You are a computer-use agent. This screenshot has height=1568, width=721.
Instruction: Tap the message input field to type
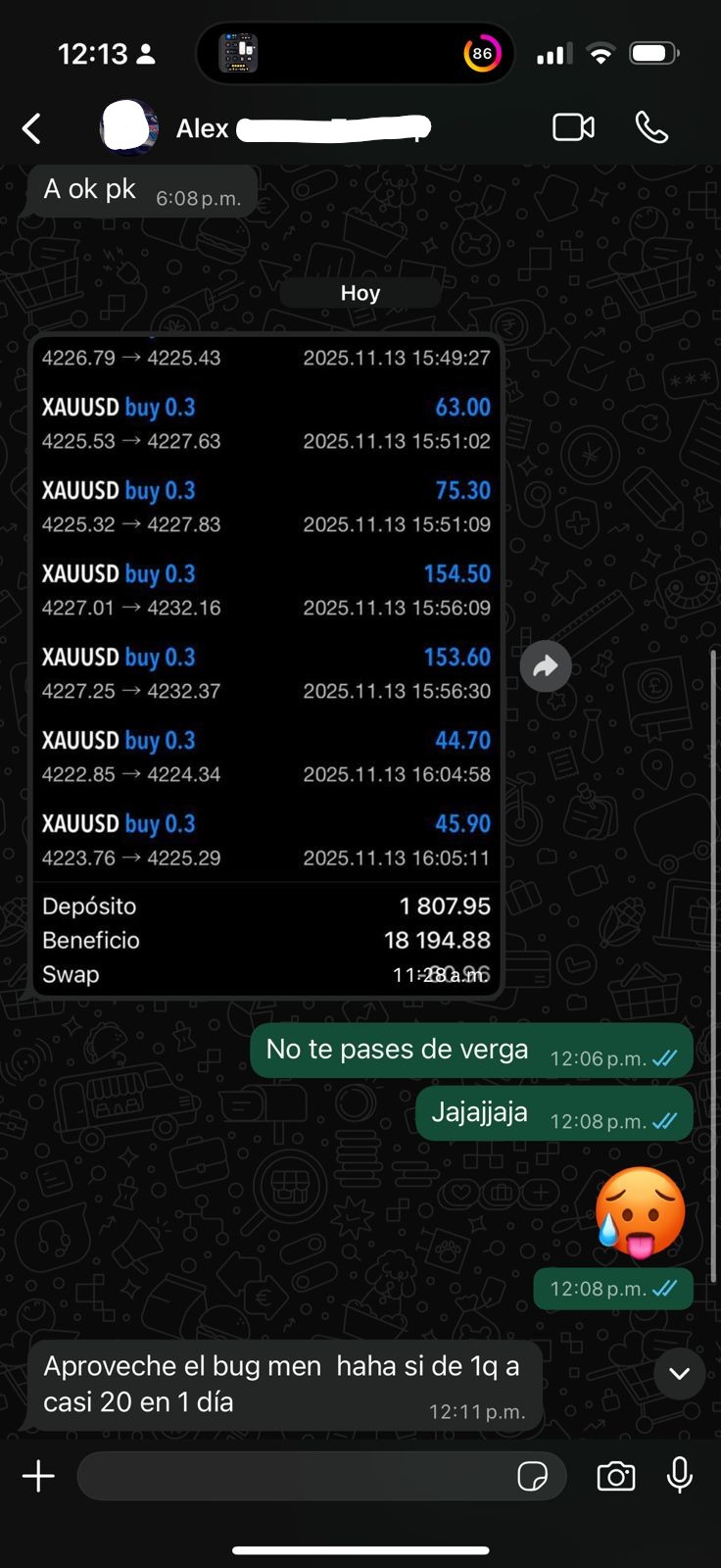pyautogui.click(x=294, y=1476)
